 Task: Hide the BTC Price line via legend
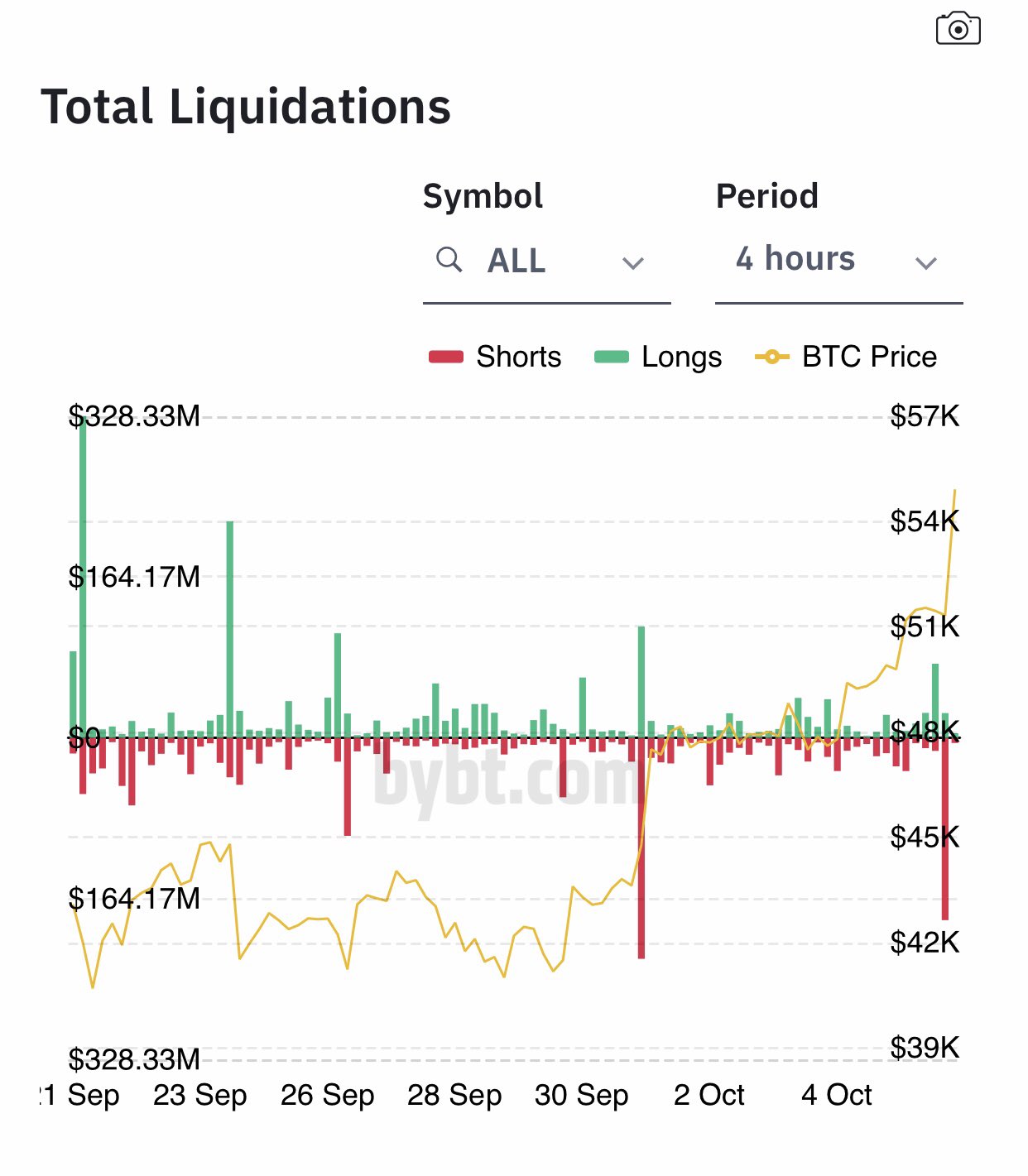(x=846, y=358)
